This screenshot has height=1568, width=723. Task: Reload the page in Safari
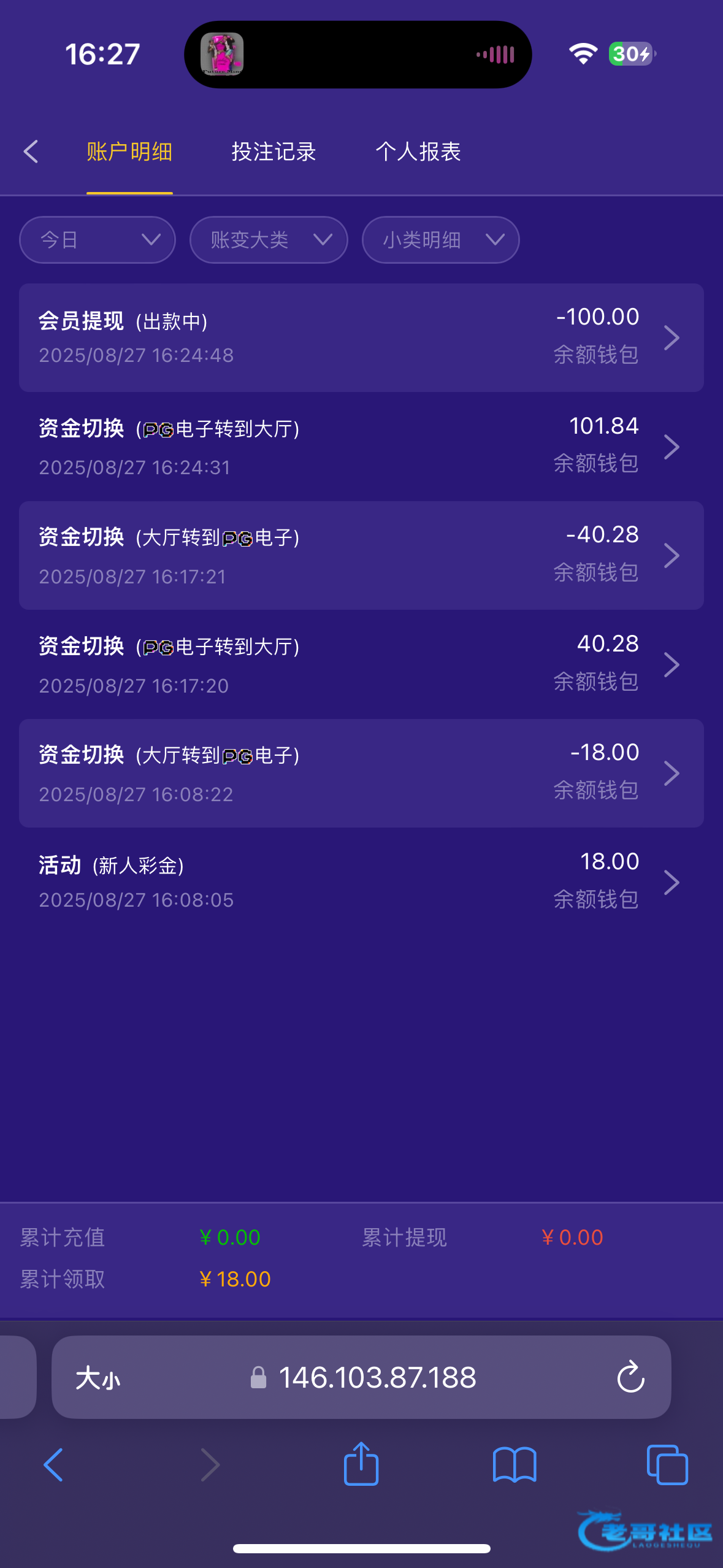630,1377
